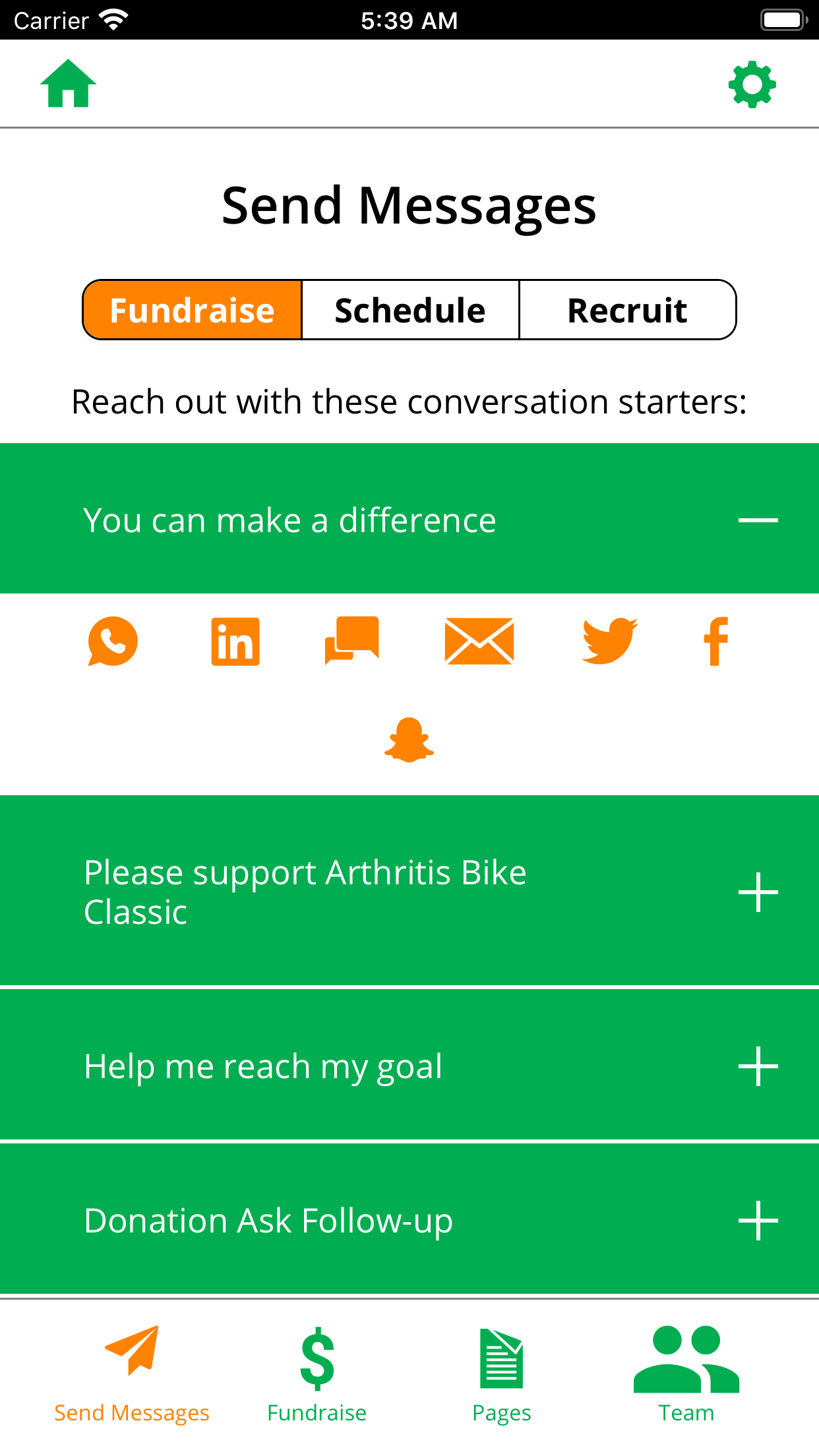Switch to the Recruit segment
This screenshot has width=819, height=1456.
click(x=627, y=310)
